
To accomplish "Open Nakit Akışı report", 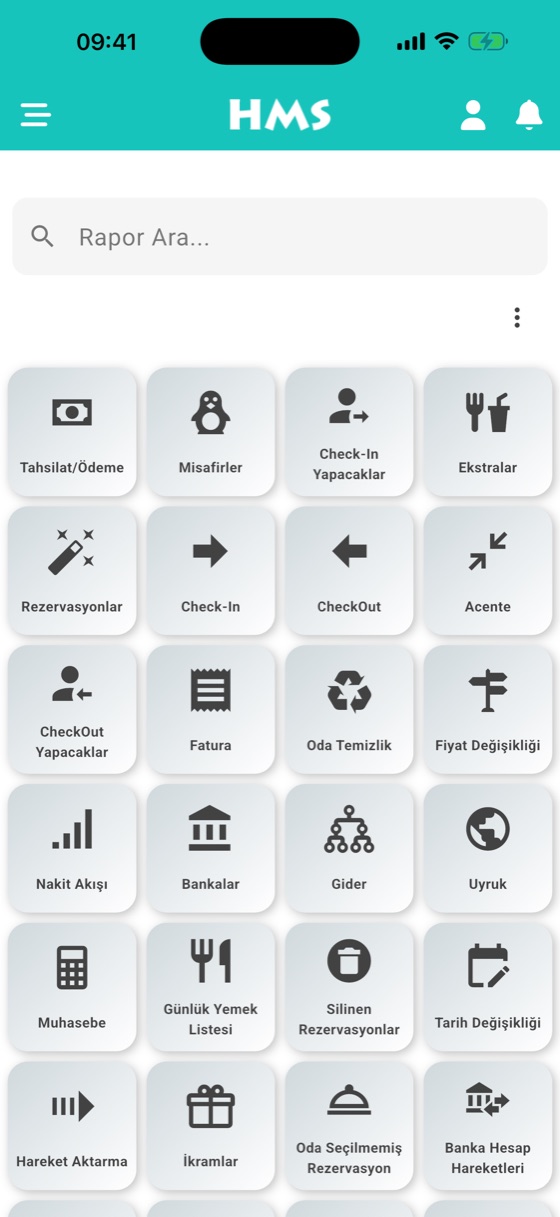I will pos(72,848).
